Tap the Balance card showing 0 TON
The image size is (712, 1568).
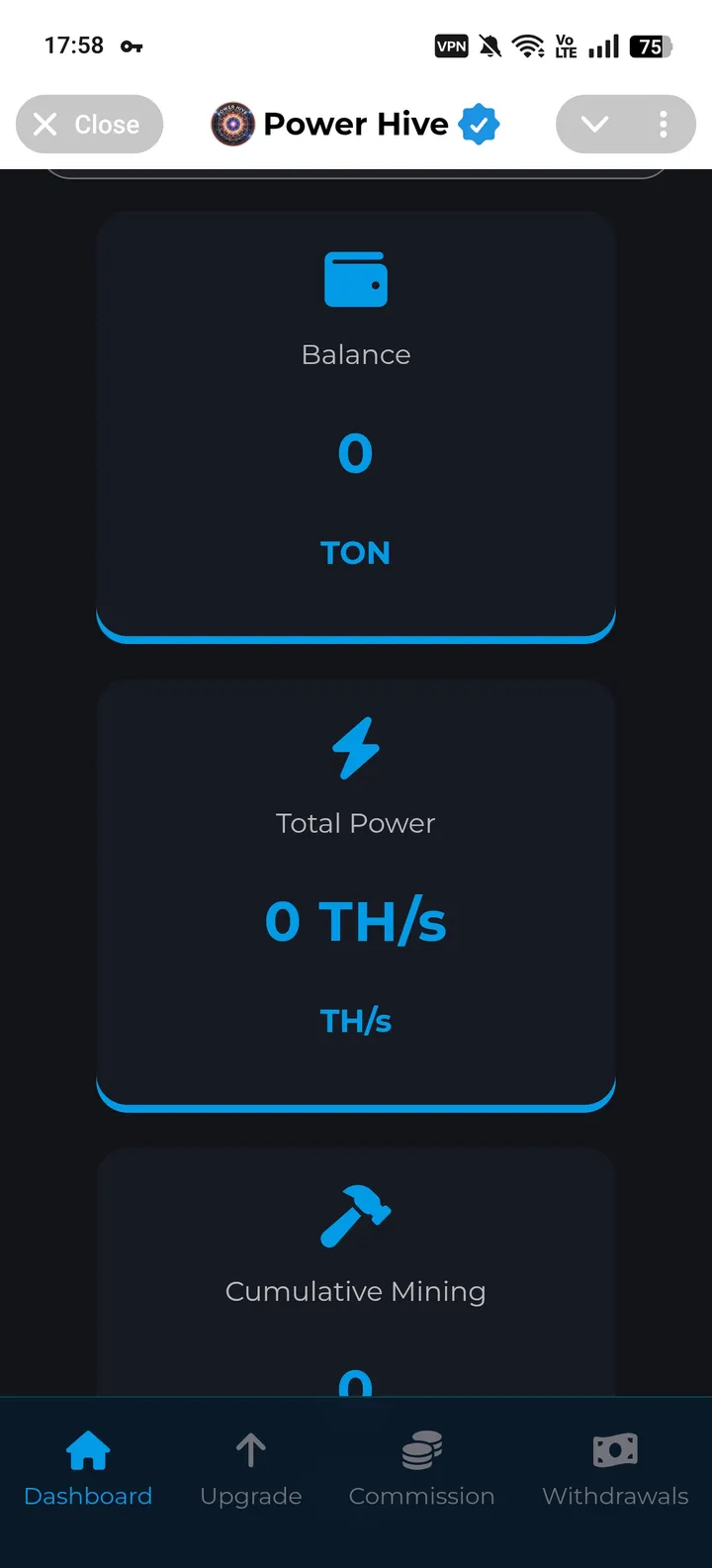click(x=355, y=425)
